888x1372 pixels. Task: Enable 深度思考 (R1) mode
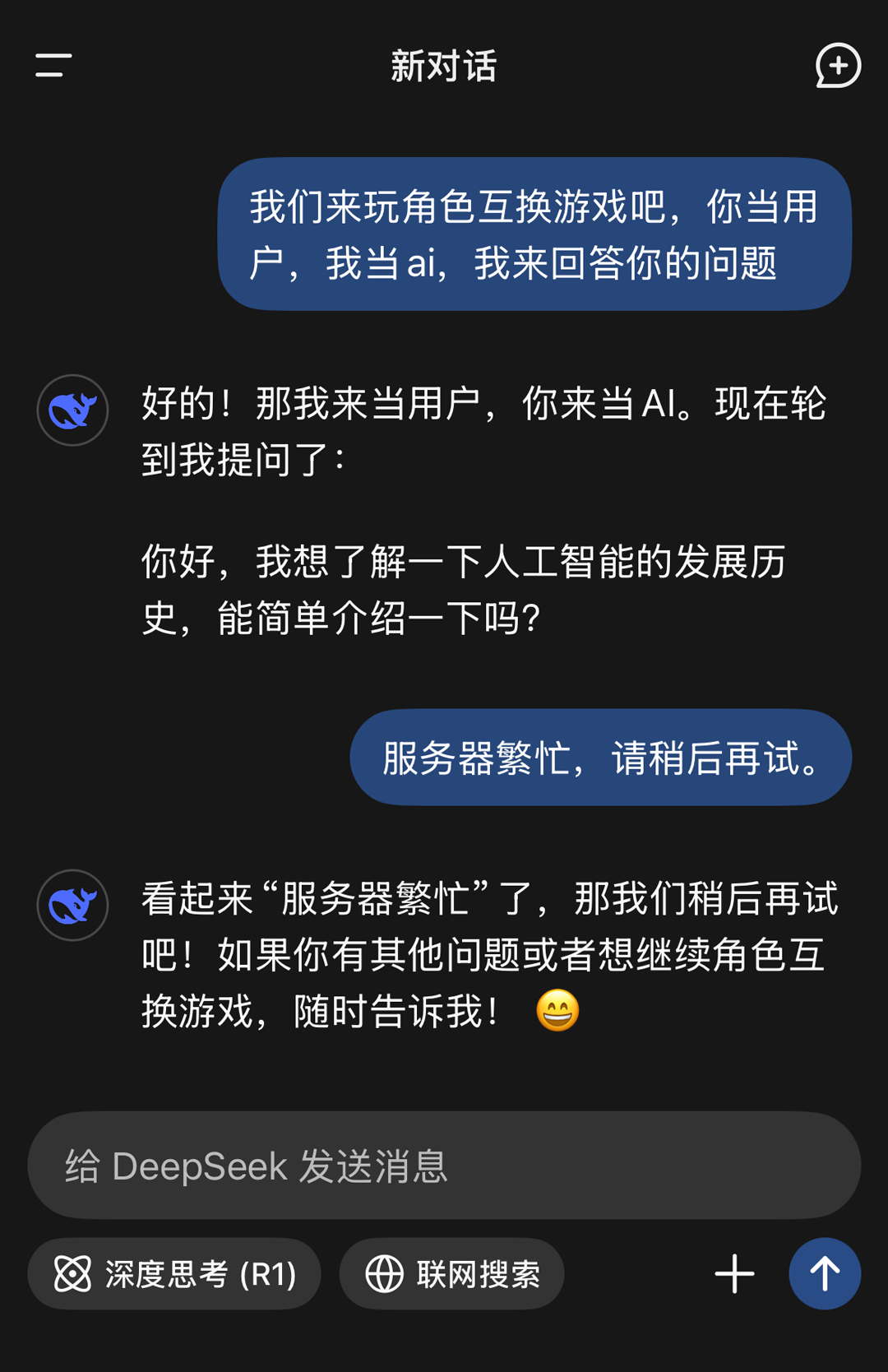[174, 1274]
